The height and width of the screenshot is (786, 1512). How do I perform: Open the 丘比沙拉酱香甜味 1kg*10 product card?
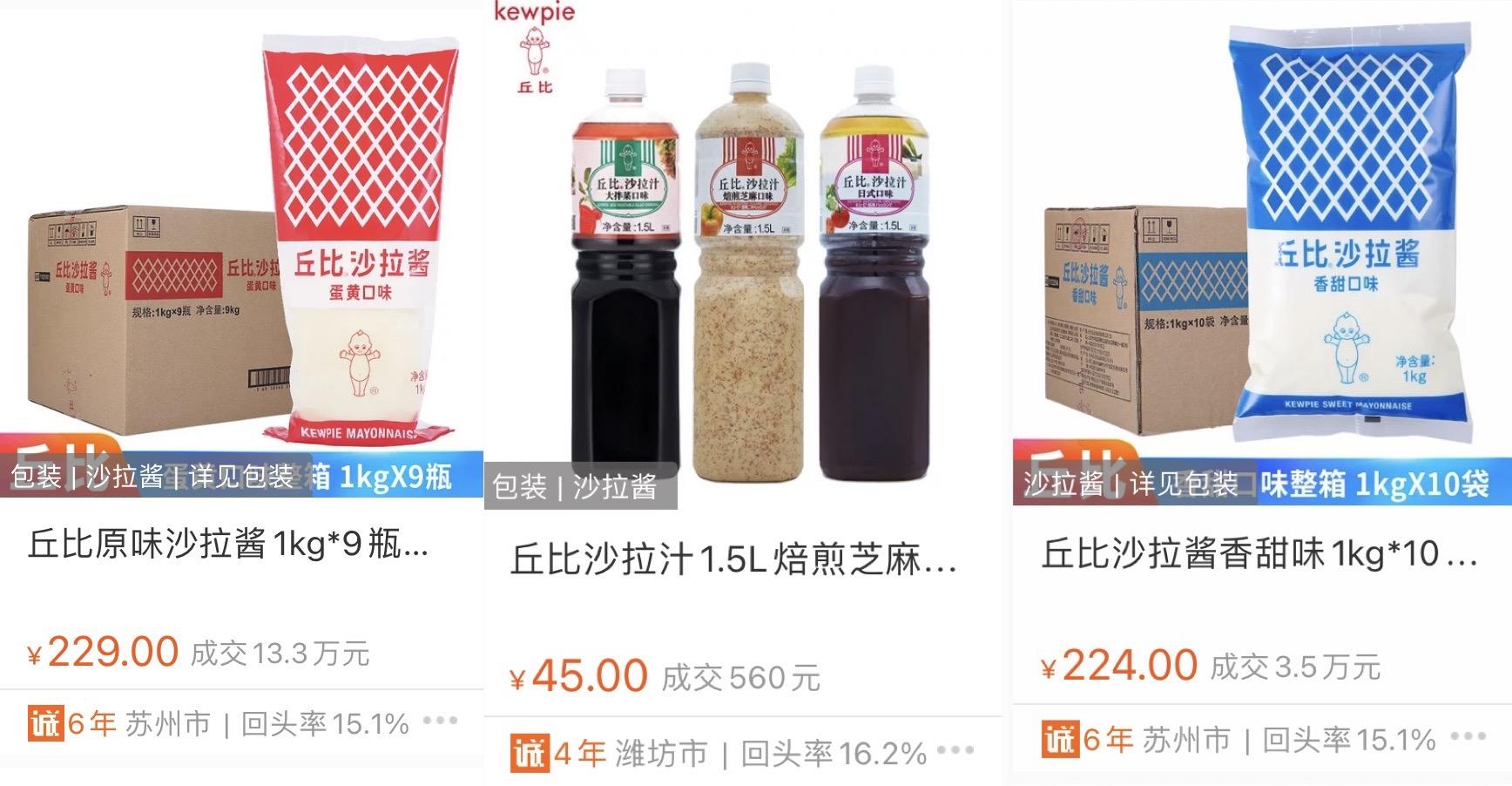[1259, 554]
